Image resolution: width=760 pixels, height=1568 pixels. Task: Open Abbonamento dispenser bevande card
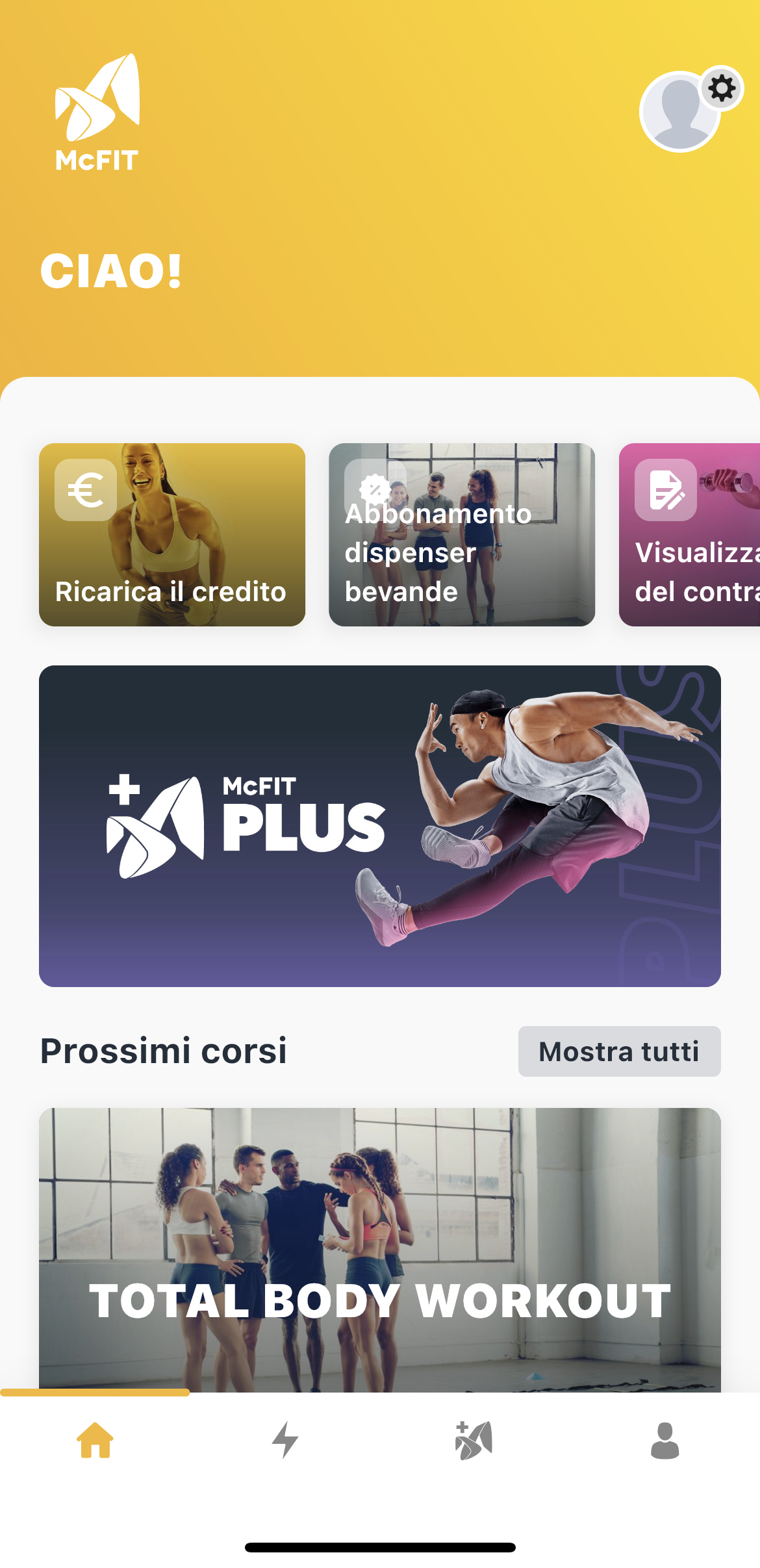click(461, 534)
